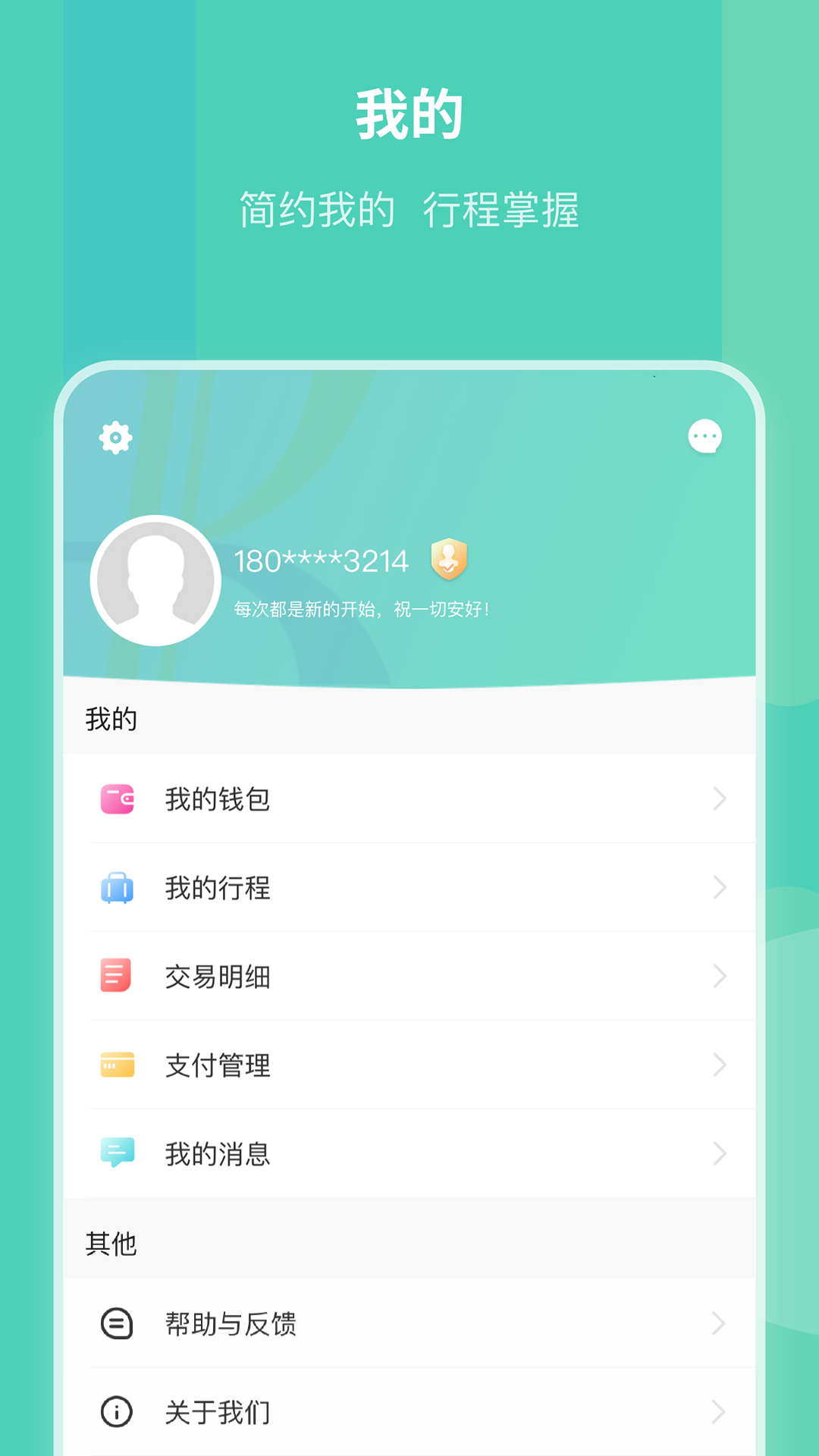The width and height of the screenshot is (819, 1456).
Task: Select the pink wallet icon beside 我的钱包
Action: (x=117, y=798)
